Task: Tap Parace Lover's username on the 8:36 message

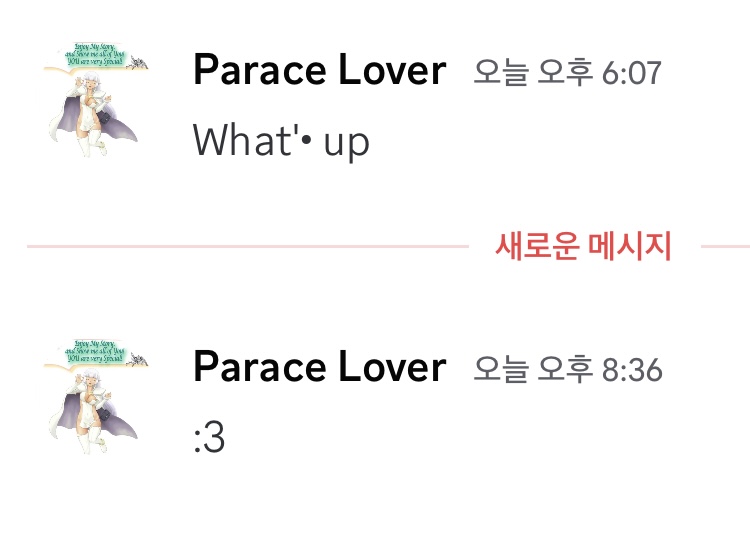Action: [x=319, y=367]
